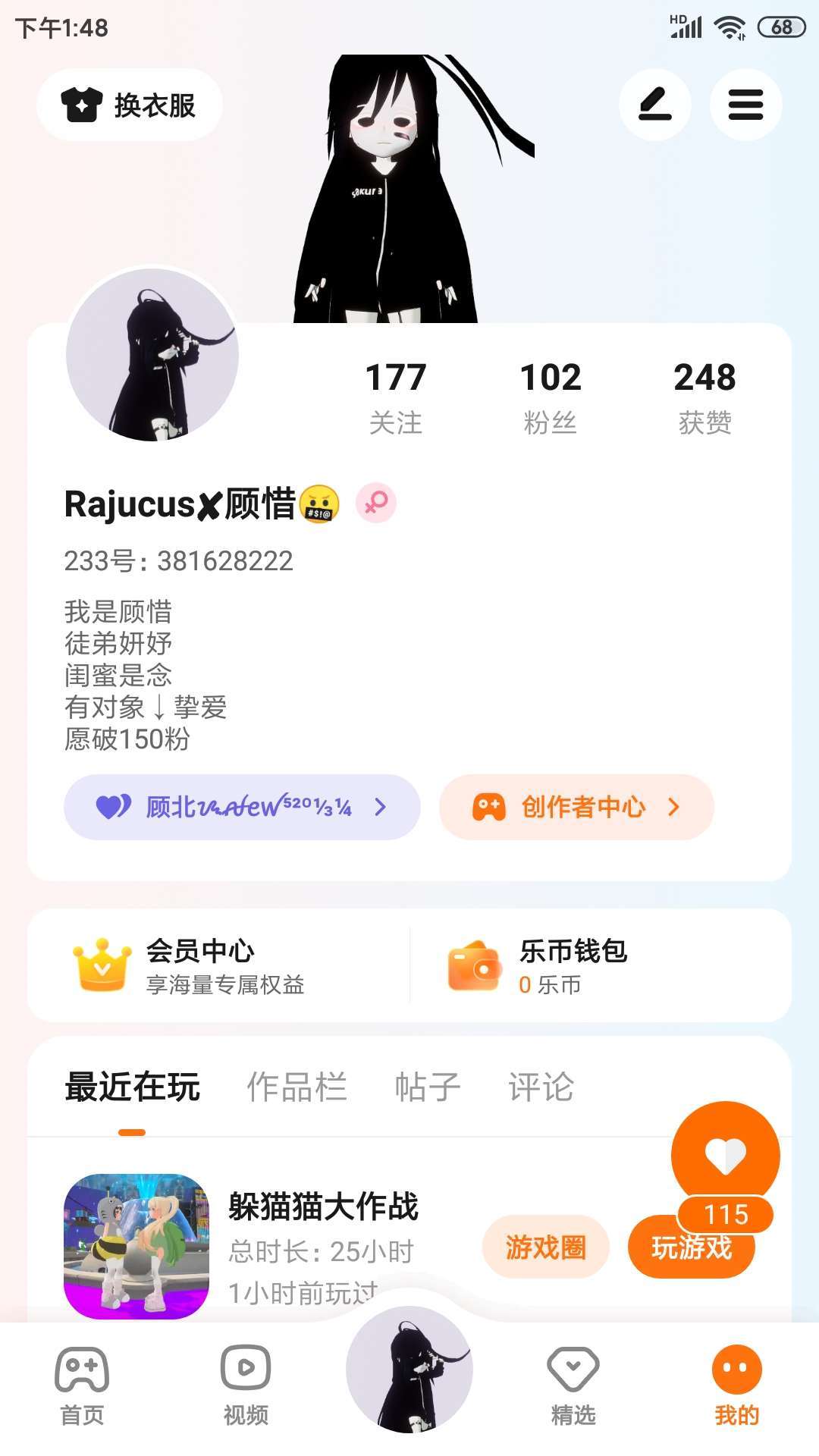The height and width of the screenshot is (1456, 819).
Task: Go to the 首页 home tab
Action: (x=82, y=1385)
